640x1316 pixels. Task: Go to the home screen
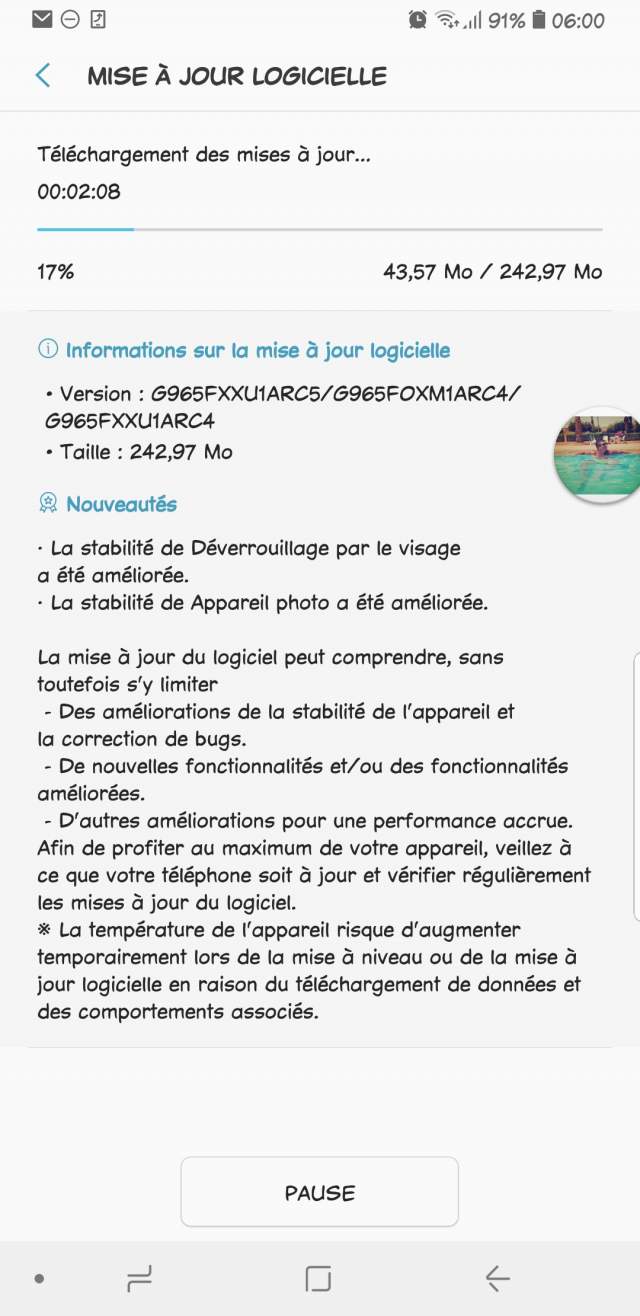coord(318,1278)
